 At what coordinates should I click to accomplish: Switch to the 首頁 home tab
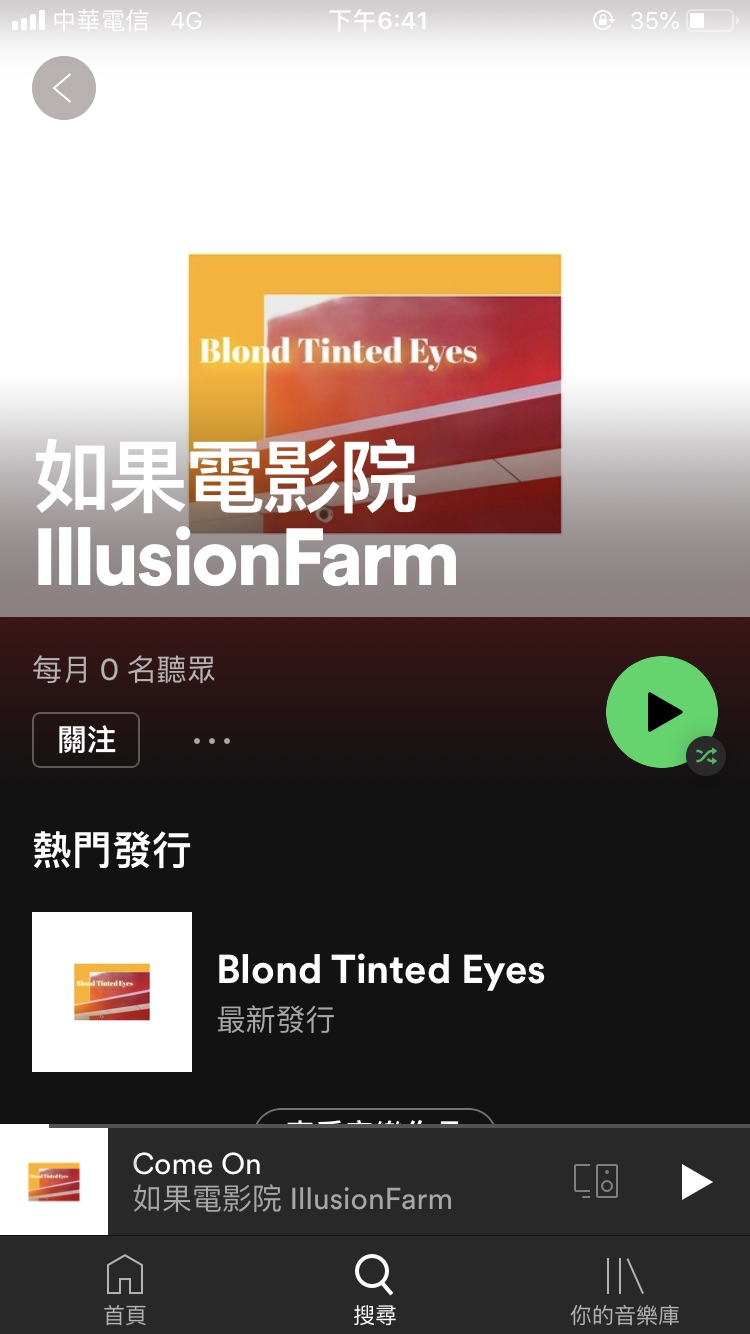pyautogui.click(x=125, y=1290)
